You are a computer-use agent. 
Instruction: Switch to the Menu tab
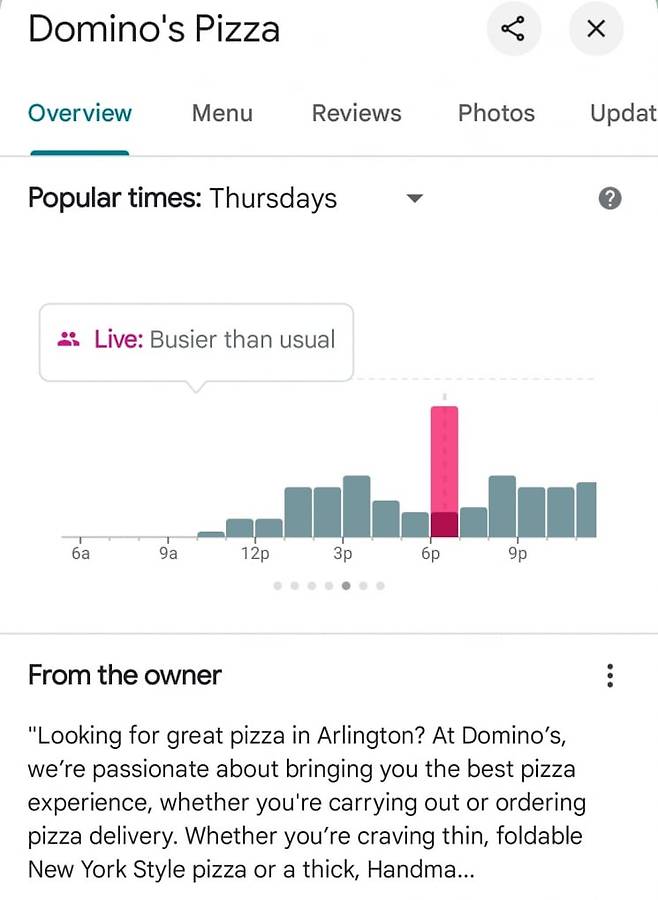pyautogui.click(x=222, y=113)
